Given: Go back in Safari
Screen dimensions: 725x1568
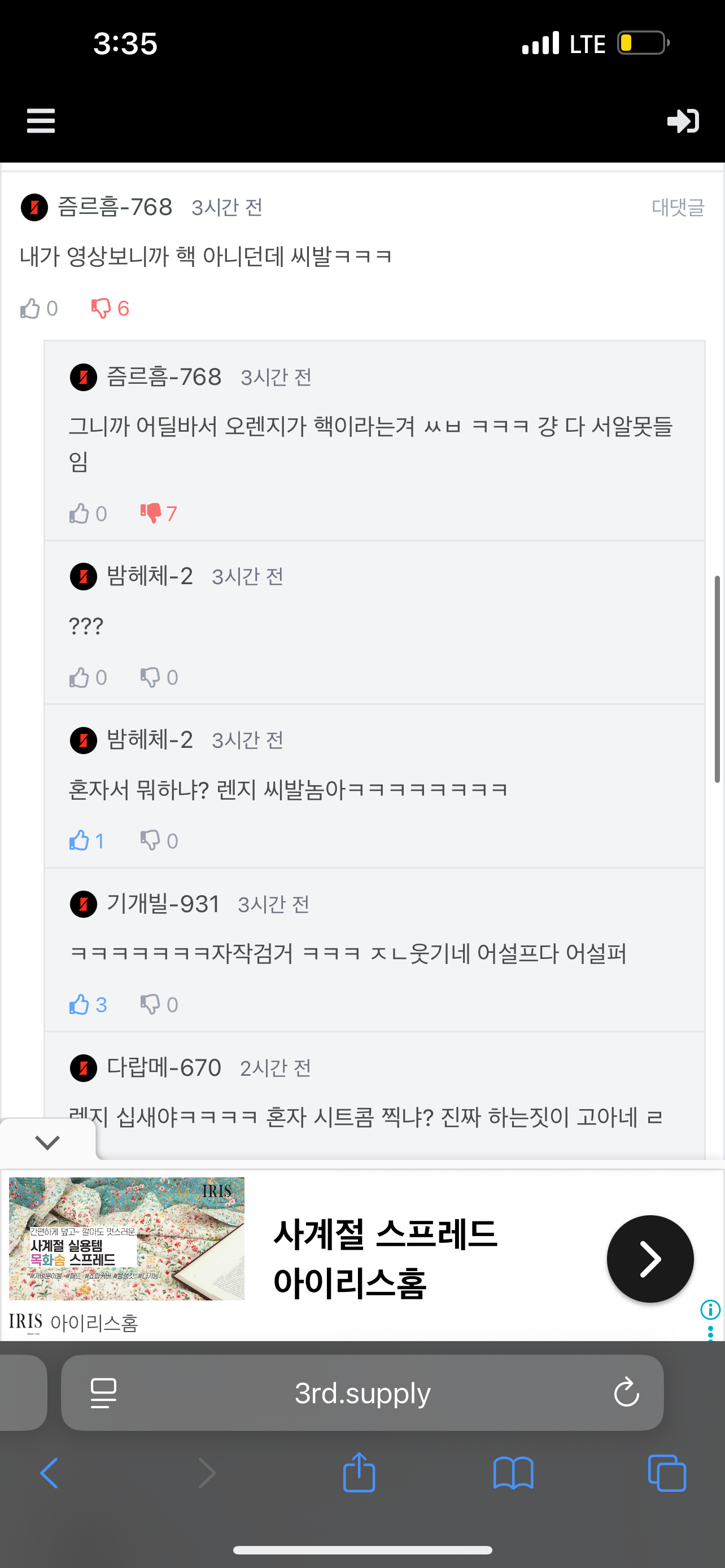Looking at the screenshot, I should pyautogui.click(x=49, y=1474).
